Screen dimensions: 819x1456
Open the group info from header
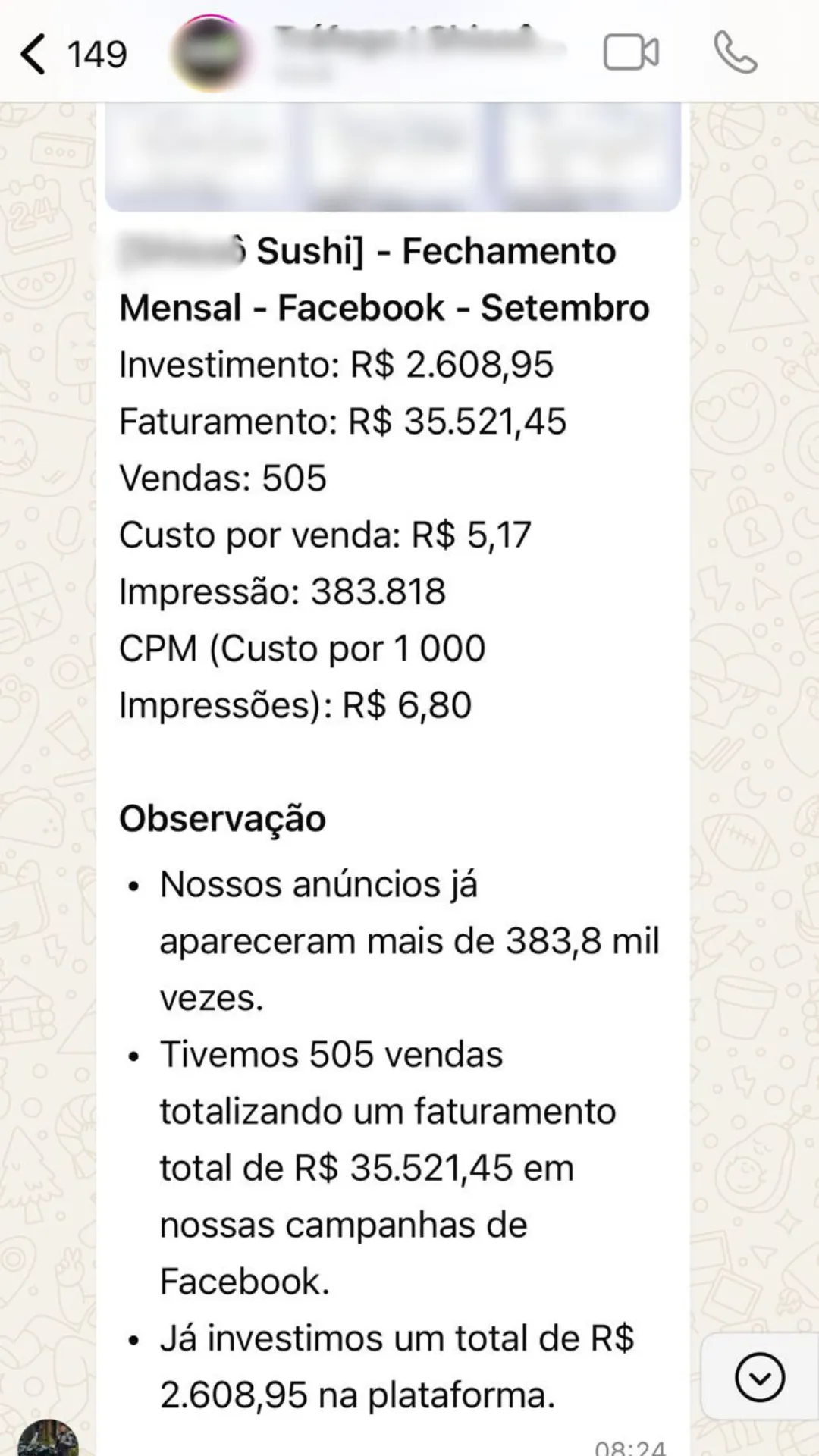pos(417,52)
